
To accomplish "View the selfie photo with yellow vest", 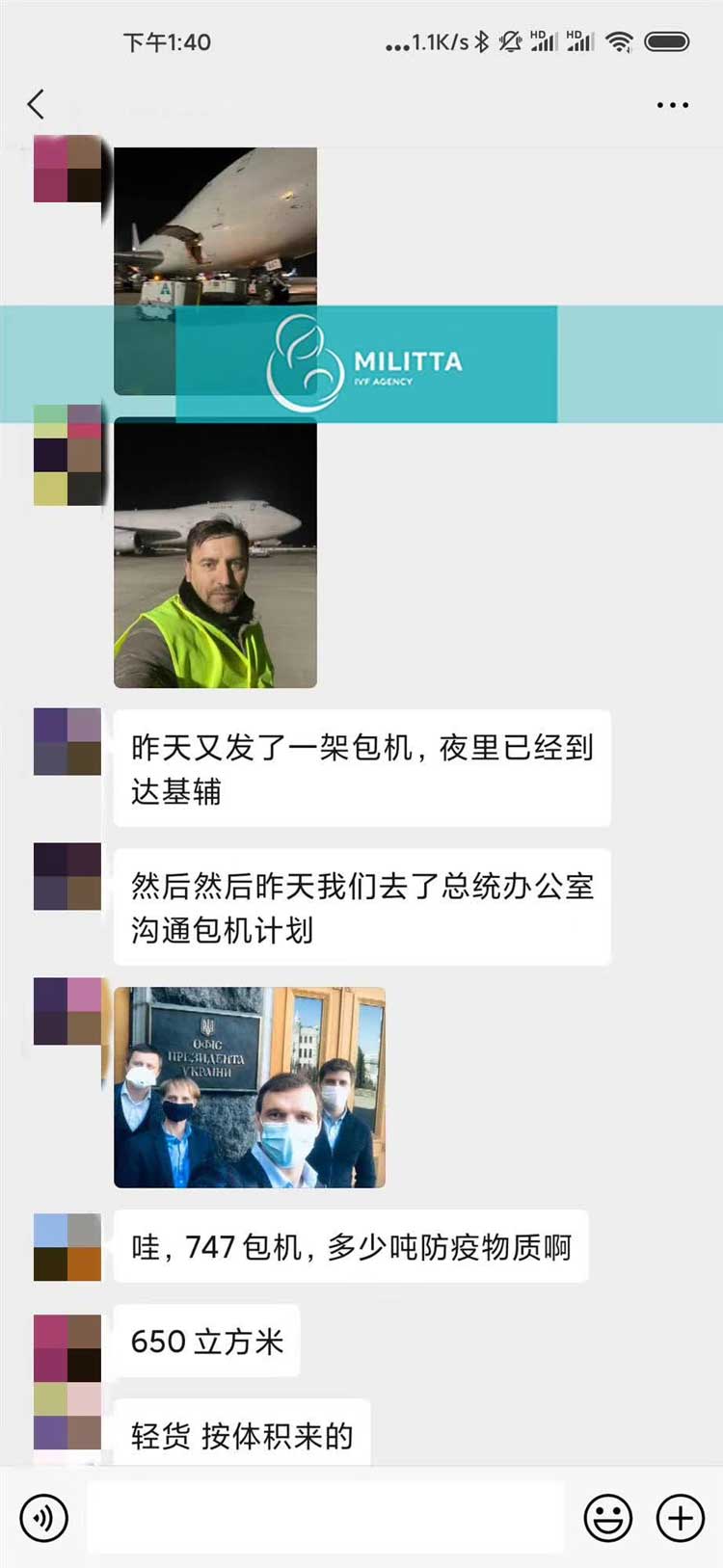I will click(215, 552).
